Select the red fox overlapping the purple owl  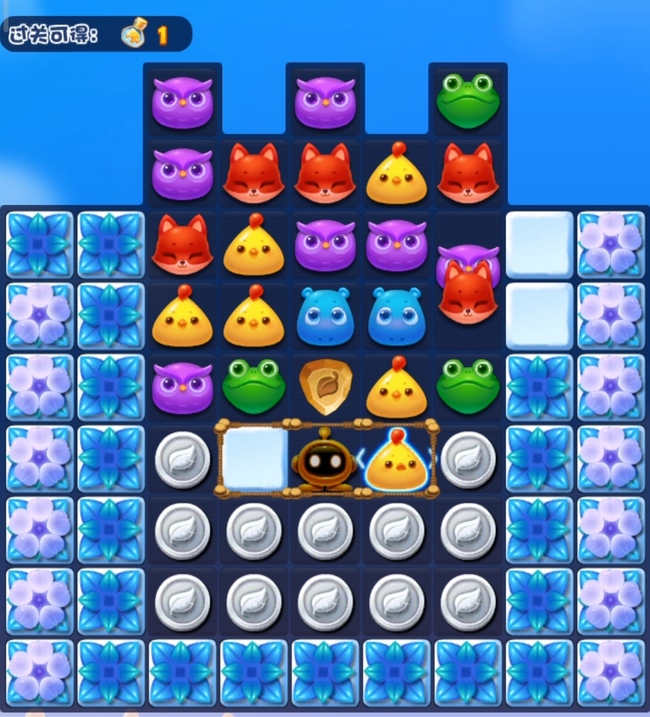468,292
